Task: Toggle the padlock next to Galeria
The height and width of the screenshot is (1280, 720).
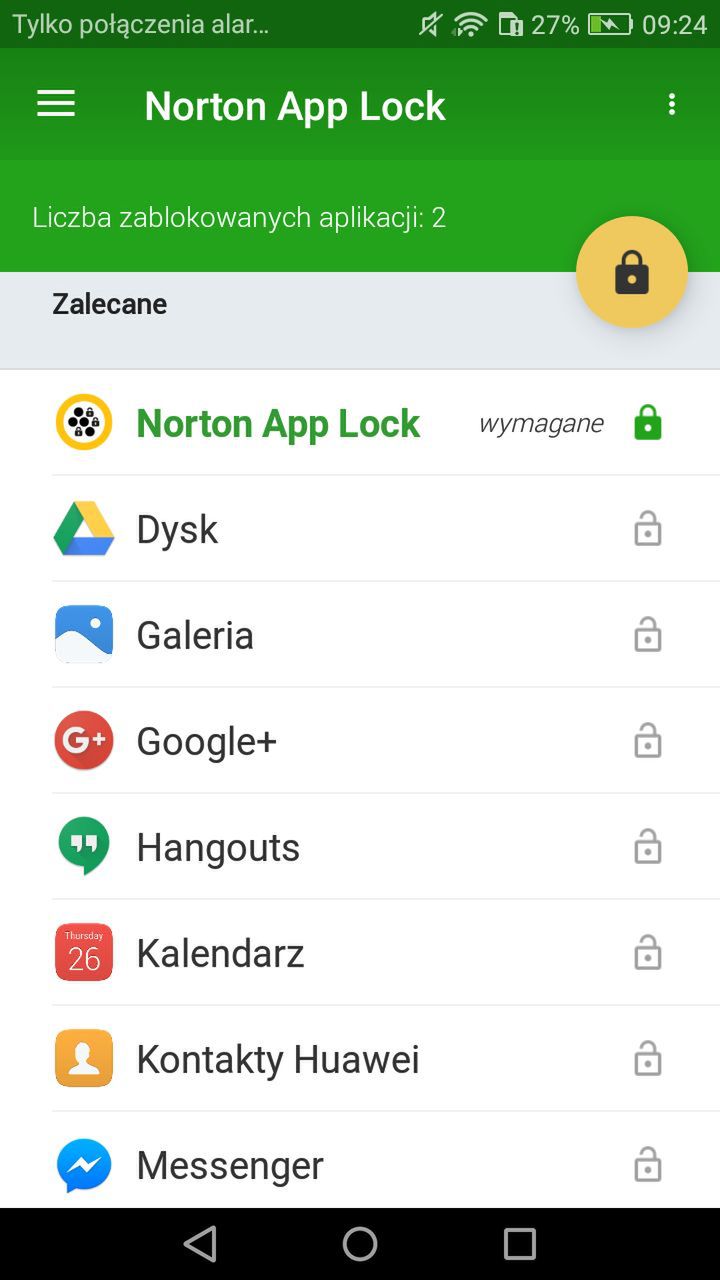Action: click(x=648, y=634)
